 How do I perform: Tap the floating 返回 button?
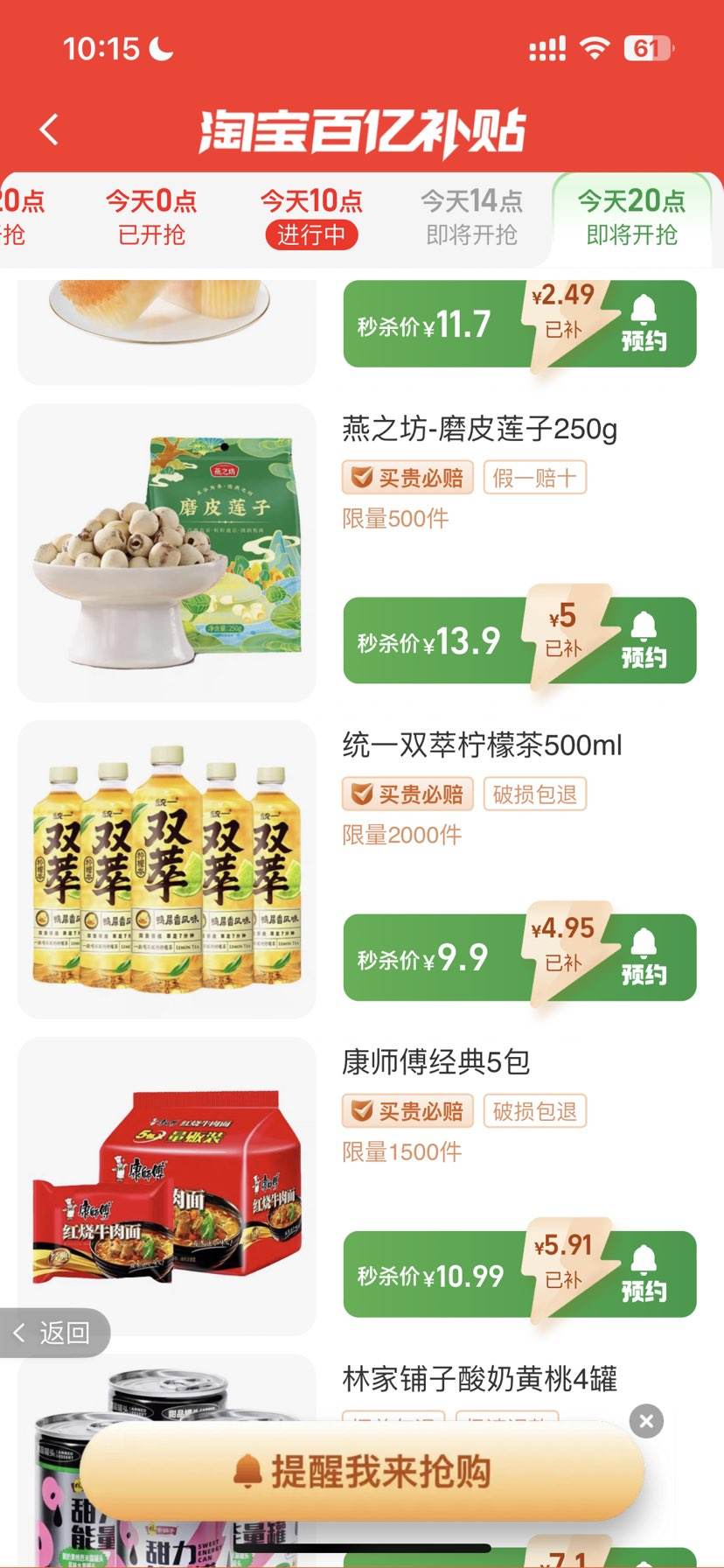point(54,1333)
